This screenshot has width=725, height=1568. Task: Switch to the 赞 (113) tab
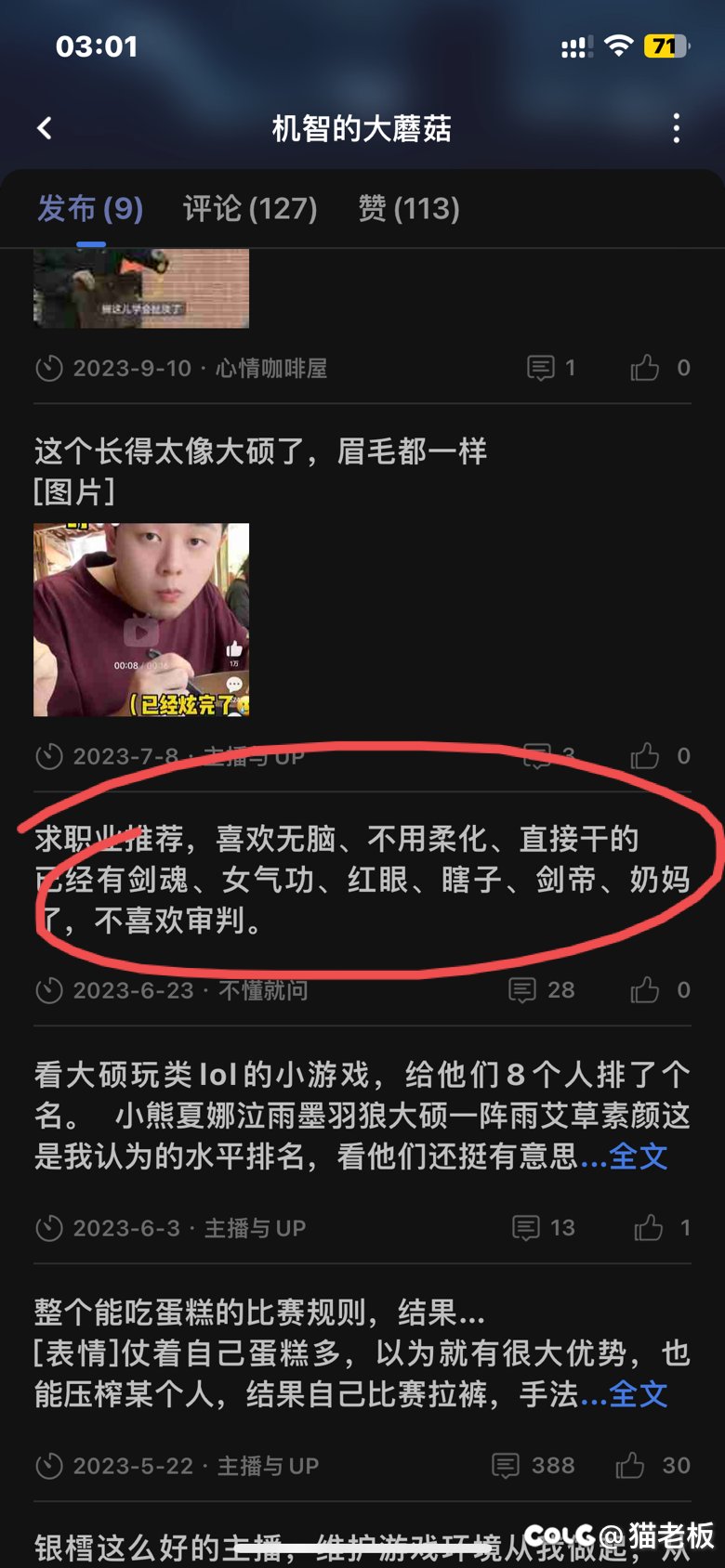409,208
